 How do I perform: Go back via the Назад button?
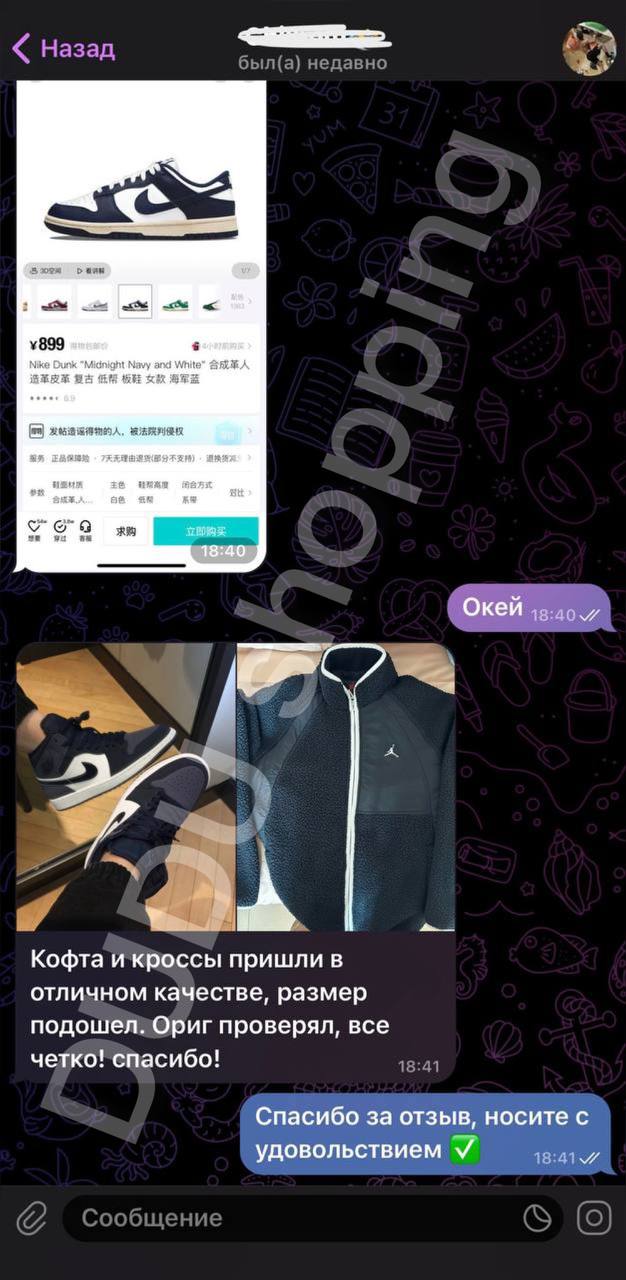point(62,48)
